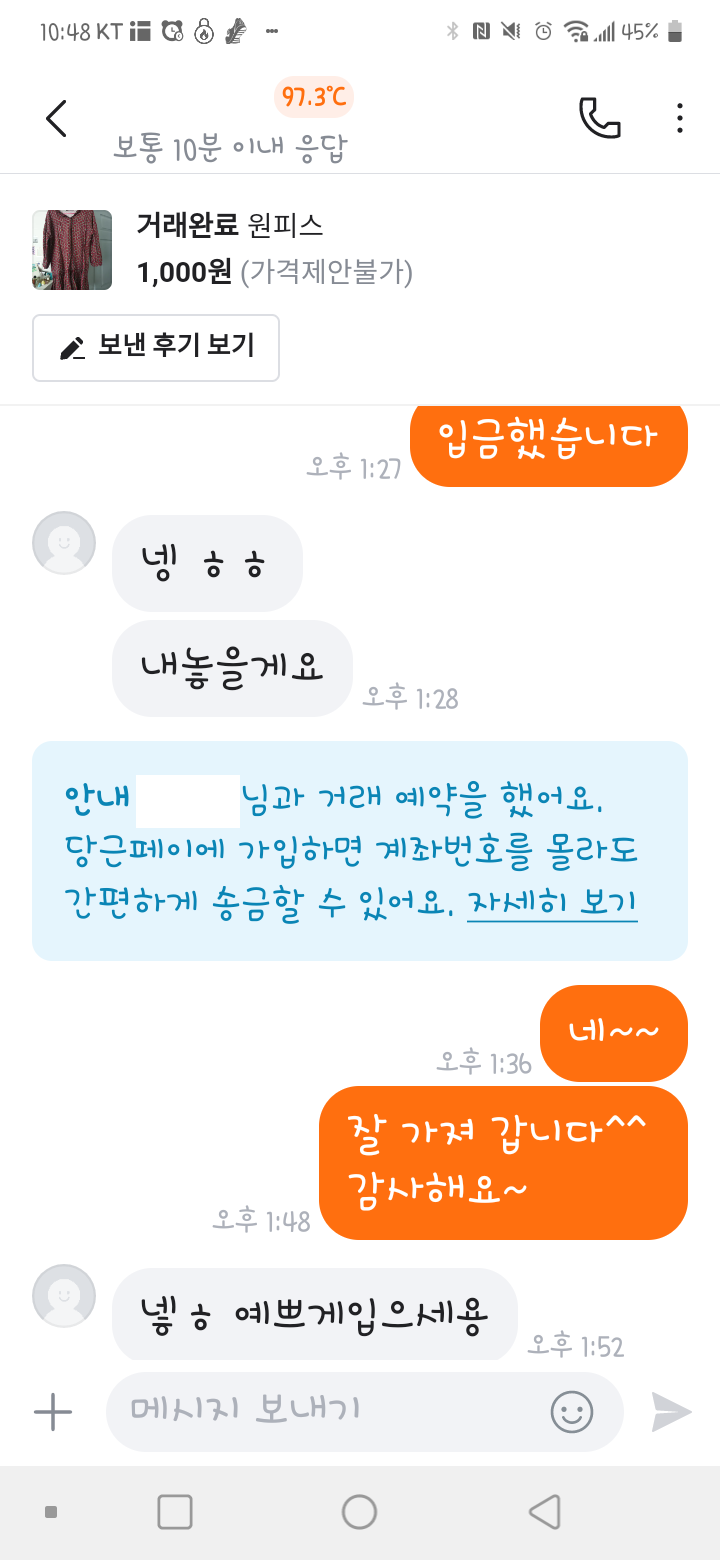Go back from this chat
The width and height of the screenshot is (720, 1560).
(56, 118)
